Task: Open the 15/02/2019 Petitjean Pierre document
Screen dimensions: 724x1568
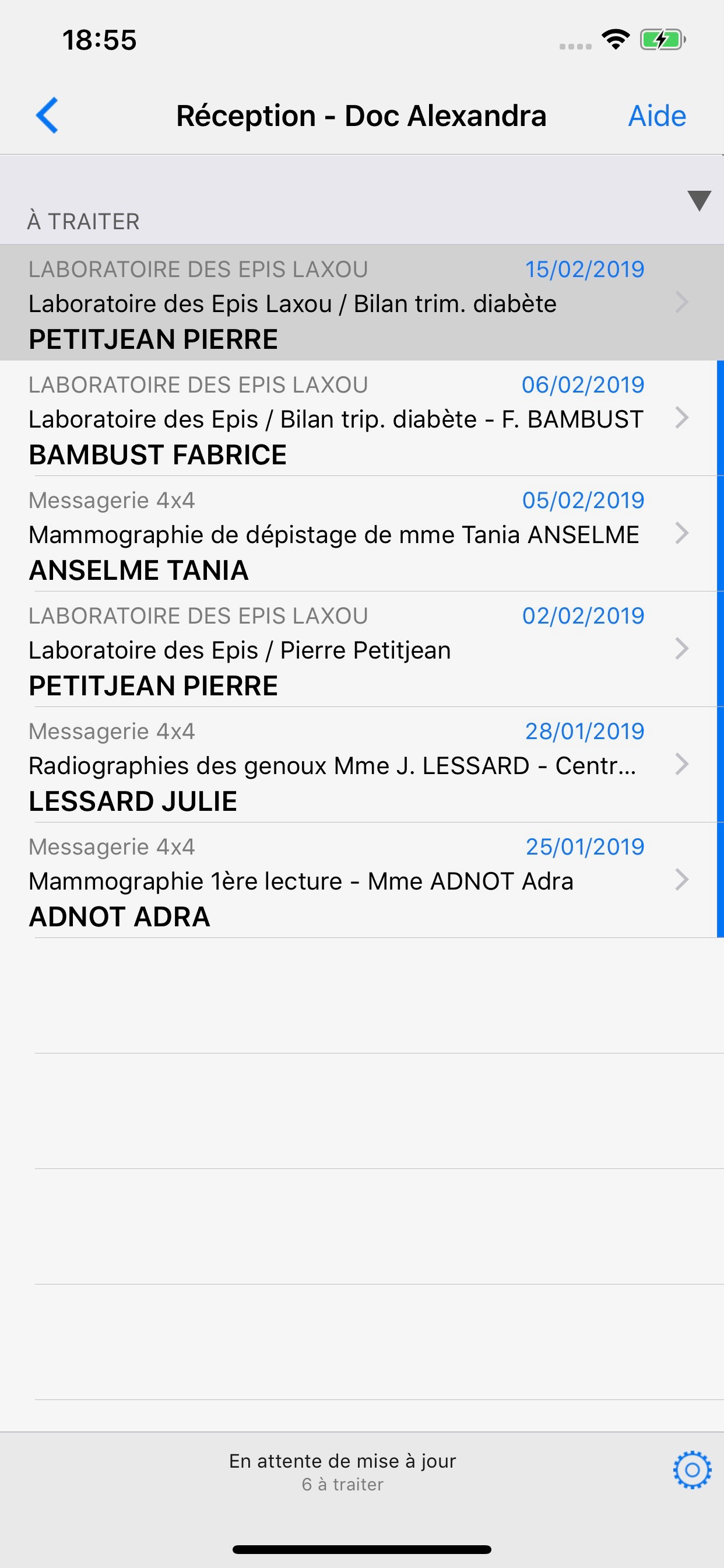Action: point(362,303)
